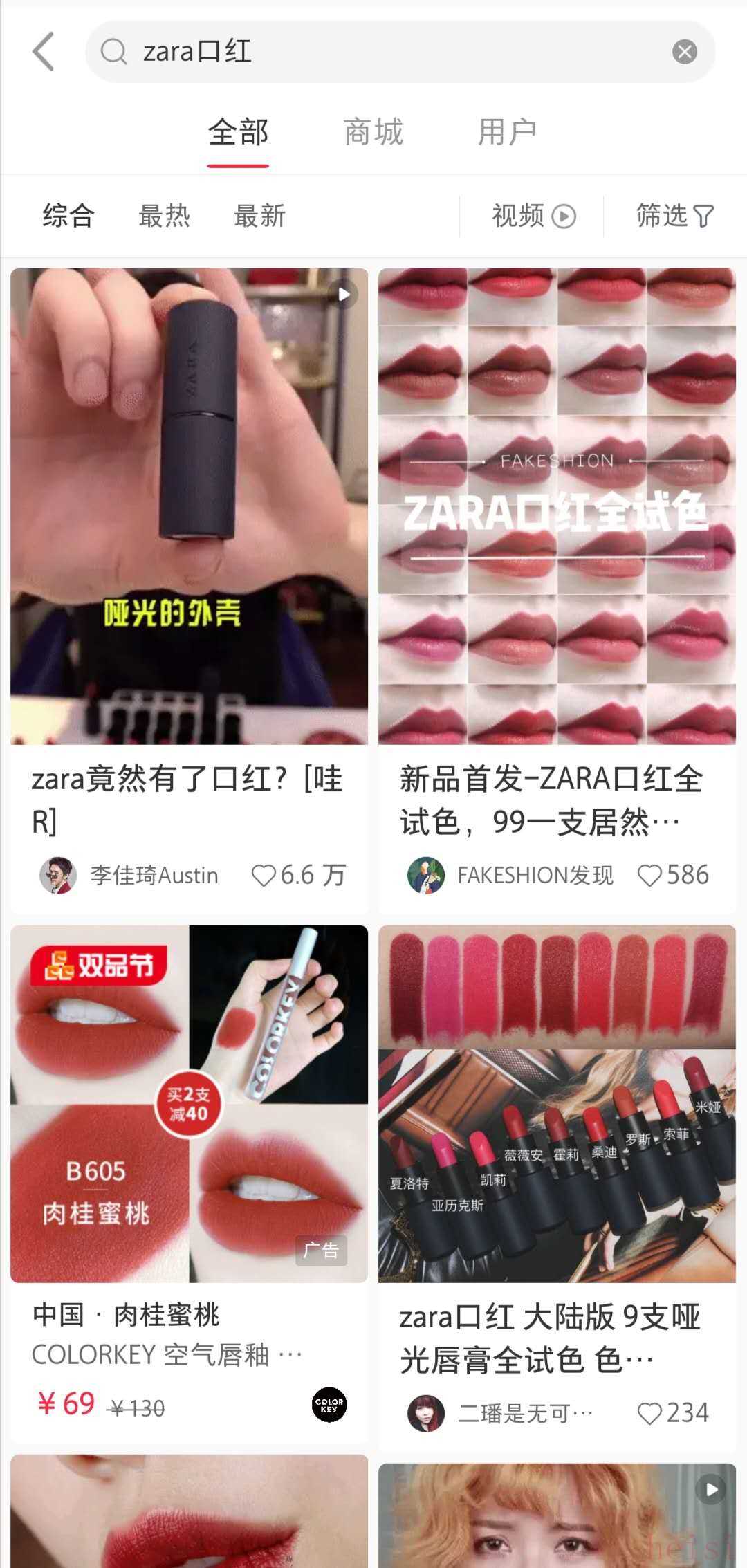Filter results by 视频 only
The width and height of the screenshot is (747, 1568).
533,216
